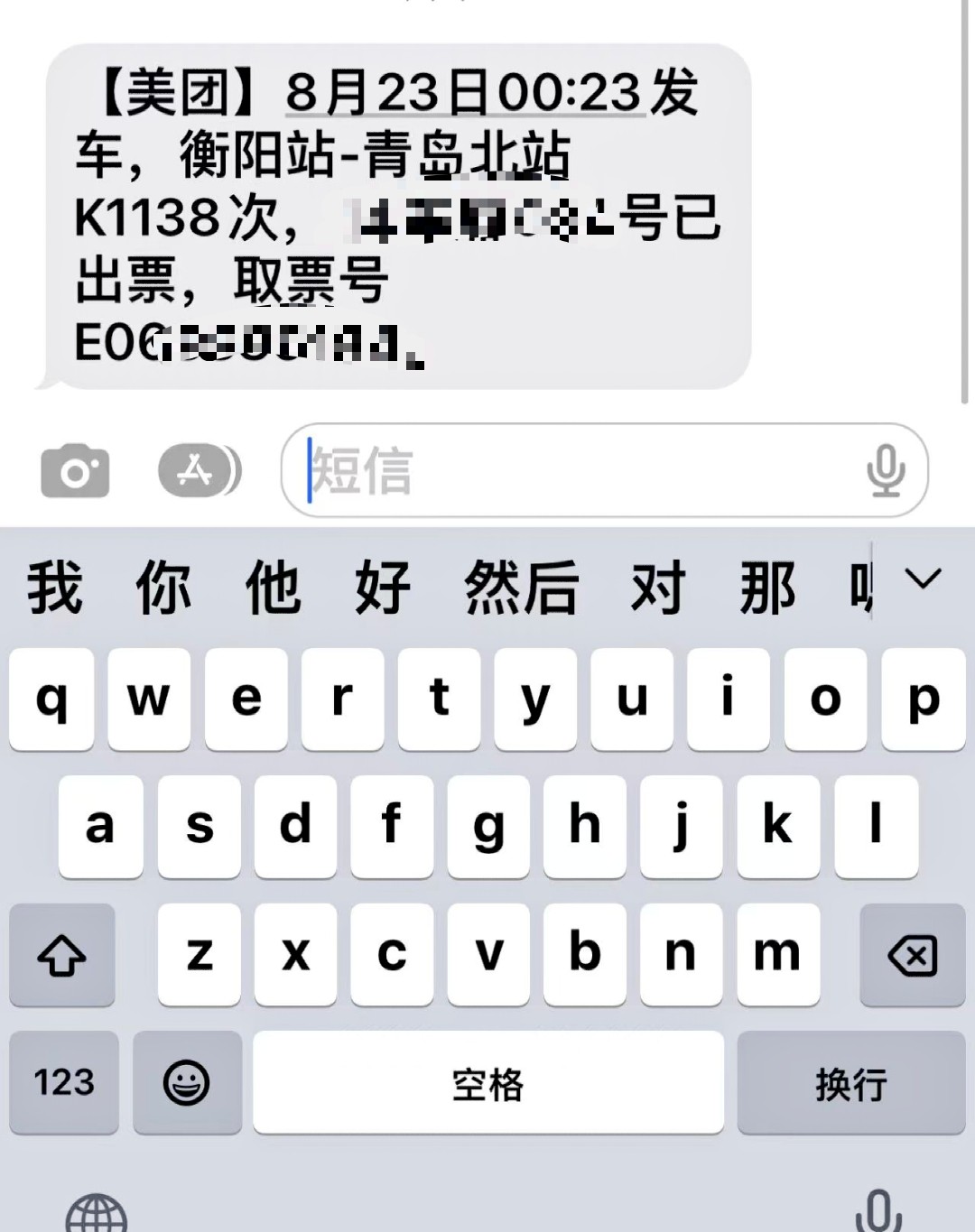Tap the backspace delete key
The width and height of the screenshot is (975, 1232).
(x=912, y=955)
